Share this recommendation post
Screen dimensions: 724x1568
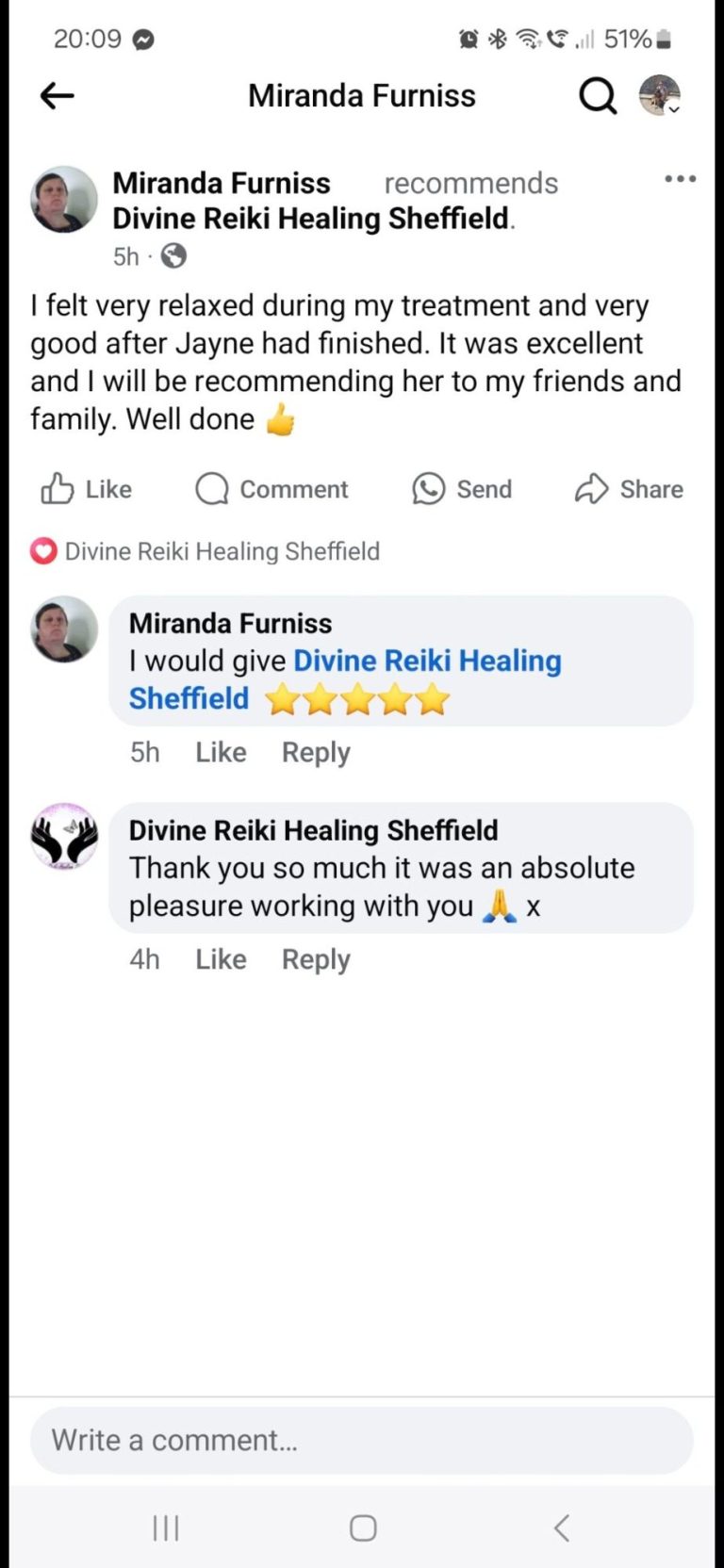[x=629, y=489]
